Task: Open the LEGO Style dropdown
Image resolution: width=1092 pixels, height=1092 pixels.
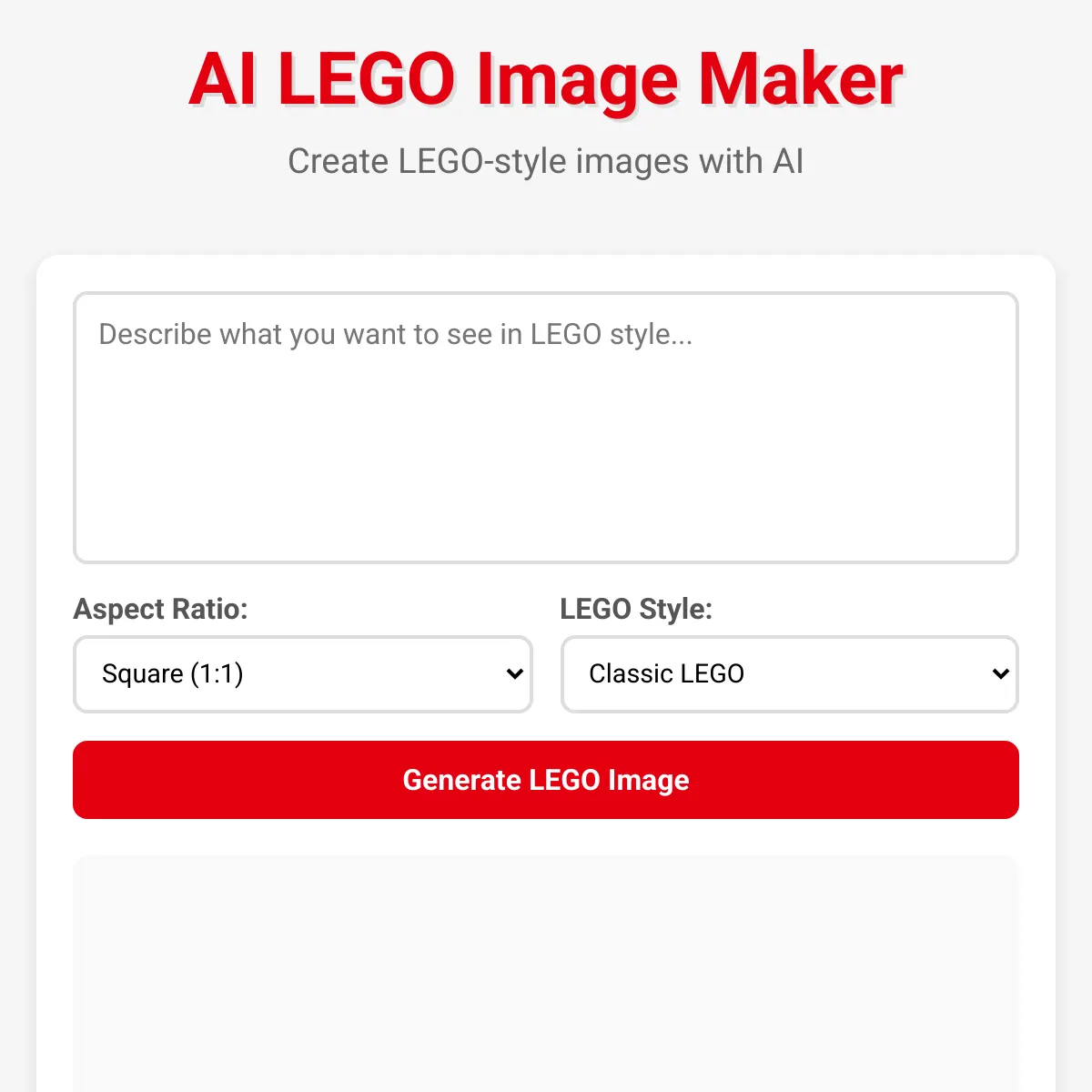Action: [x=789, y=674]
